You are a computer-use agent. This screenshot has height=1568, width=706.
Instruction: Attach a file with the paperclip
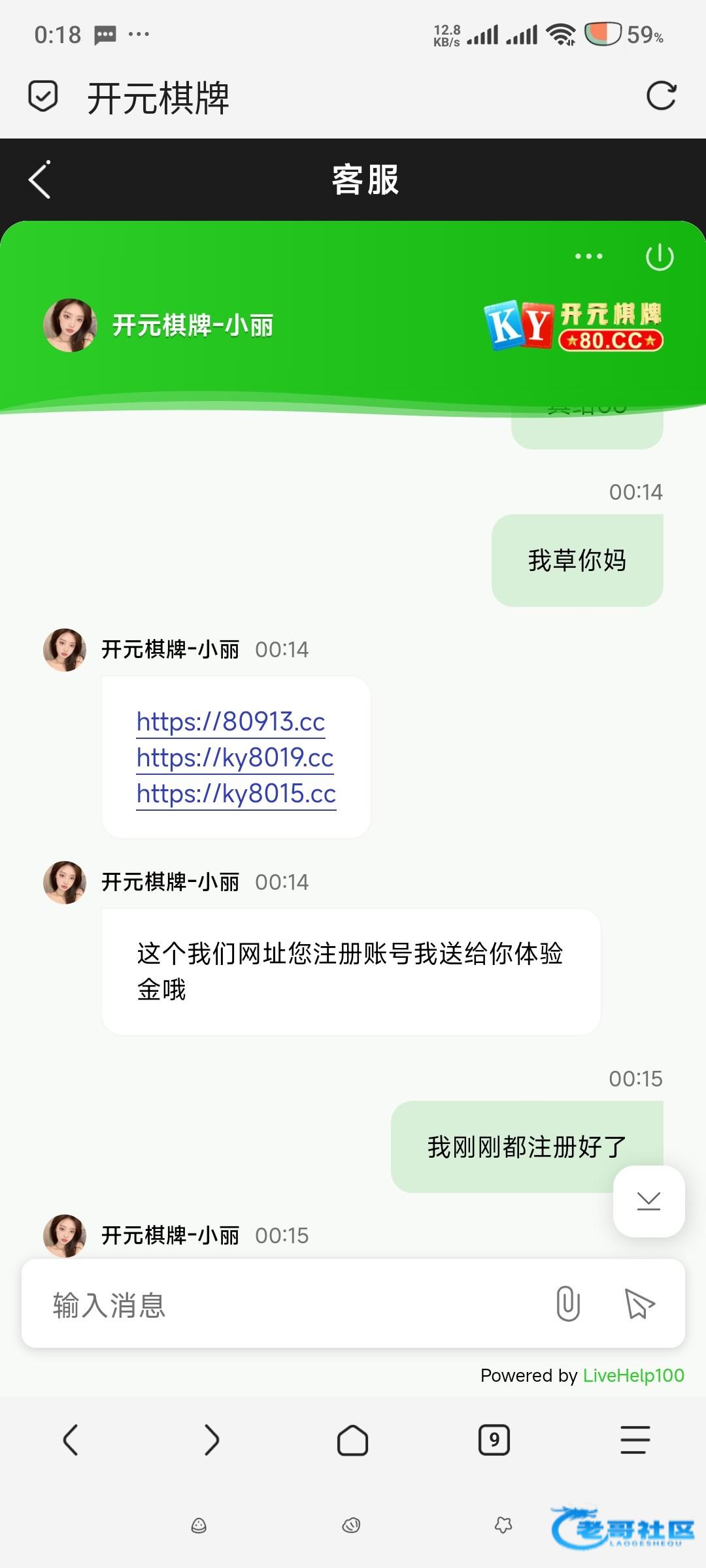tap(567, 1303)
